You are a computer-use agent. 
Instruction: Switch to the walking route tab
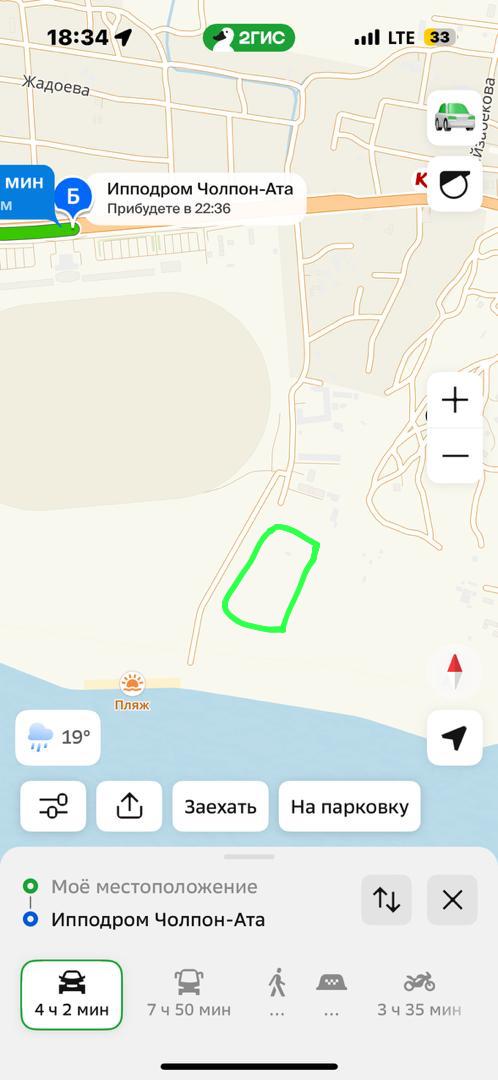pos(277,995)
